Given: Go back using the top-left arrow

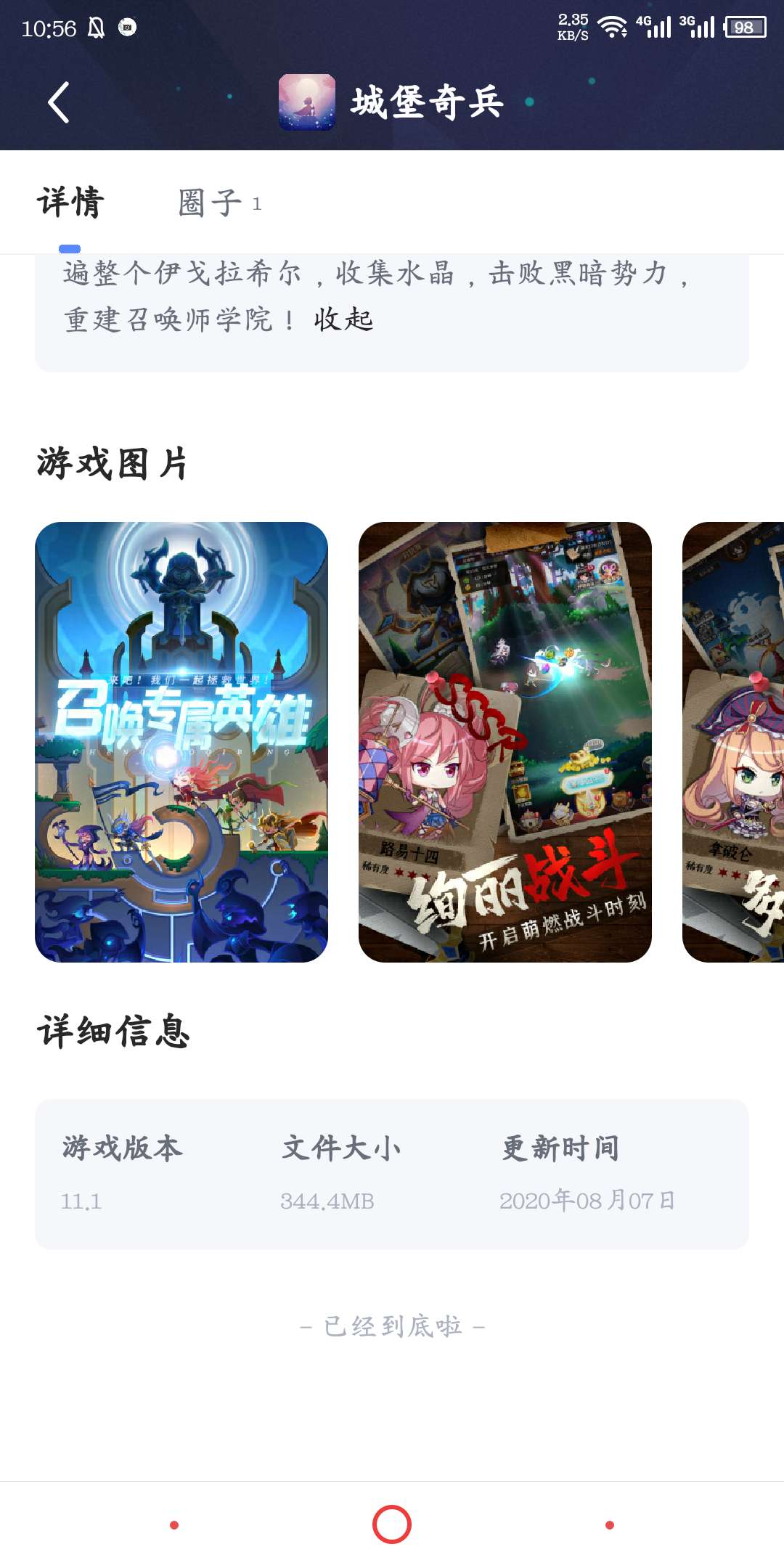Looking at the screenshot, I should pos(59,102).
